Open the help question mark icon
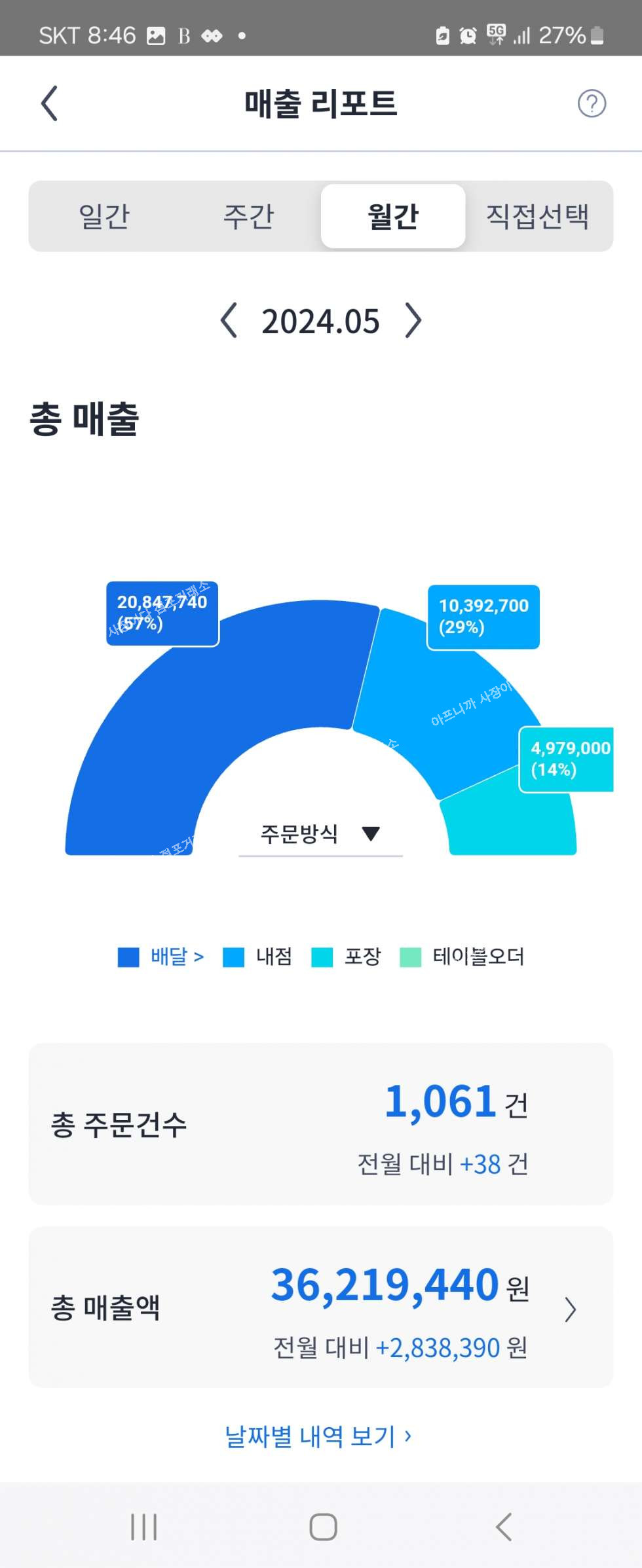Screen dimensions: 642x1568 [592, 103]
